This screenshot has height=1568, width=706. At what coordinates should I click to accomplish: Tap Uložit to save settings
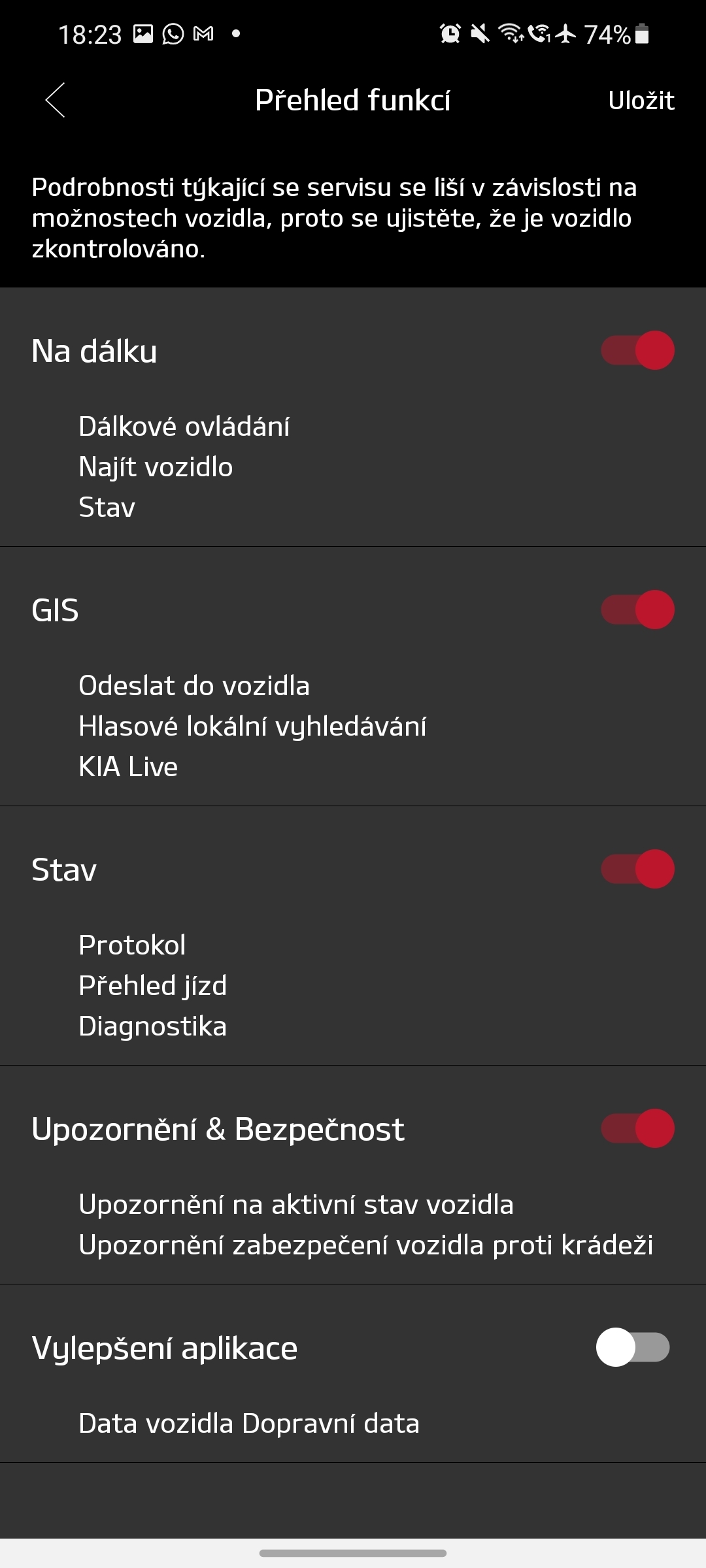(x=641, y=101)
